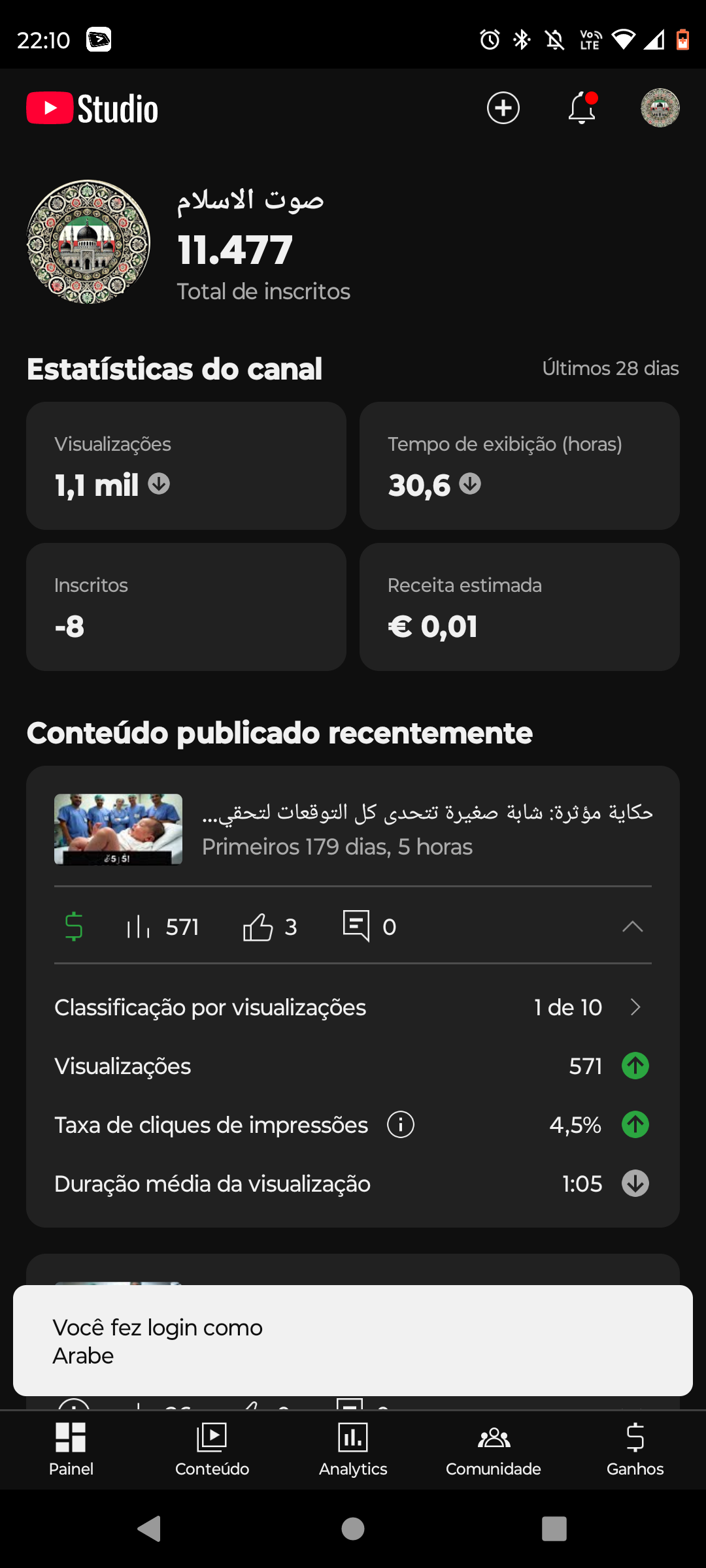
Task: Switch to the Ganhos tab
Action: click(635, 1449)
